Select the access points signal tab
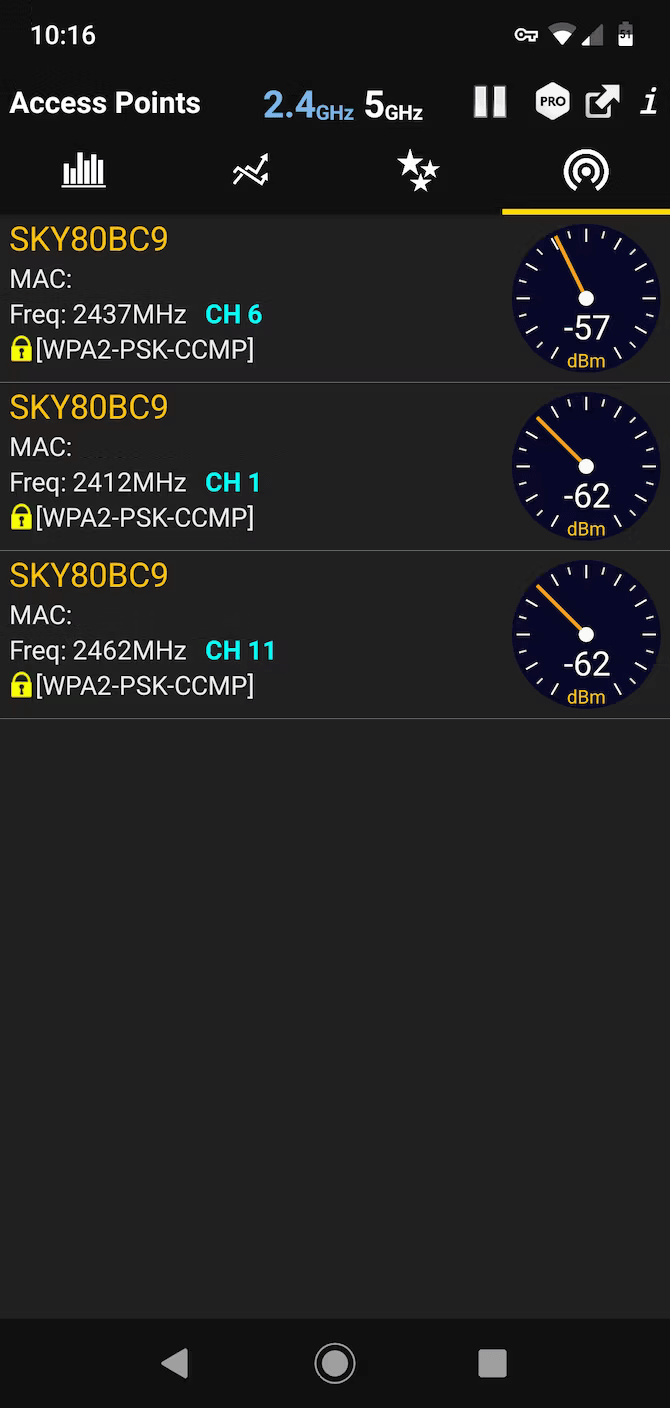Image resolution: width=670 pixels, height=1408 pixels. (x=586, y=172)
